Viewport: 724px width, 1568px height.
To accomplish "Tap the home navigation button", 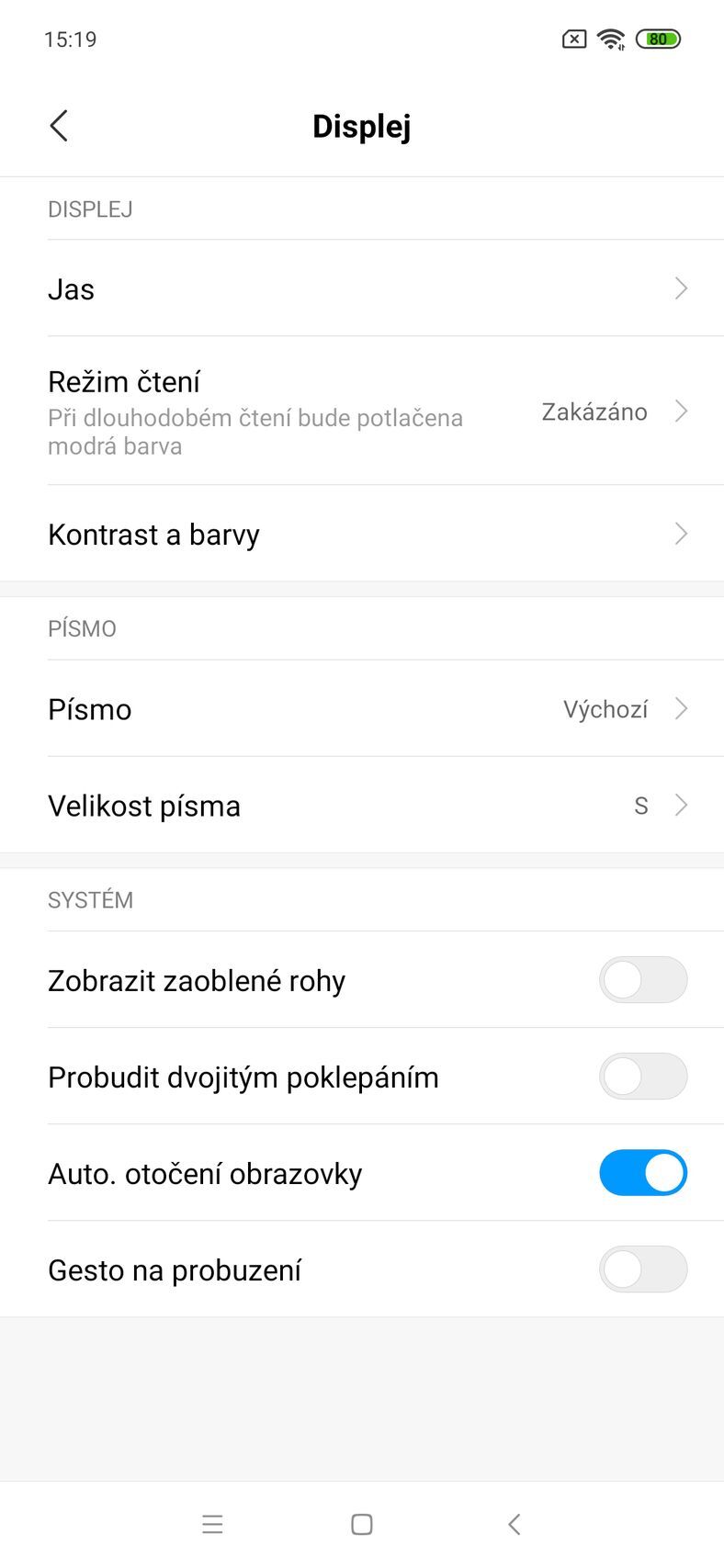I will tap(361, 1523).
